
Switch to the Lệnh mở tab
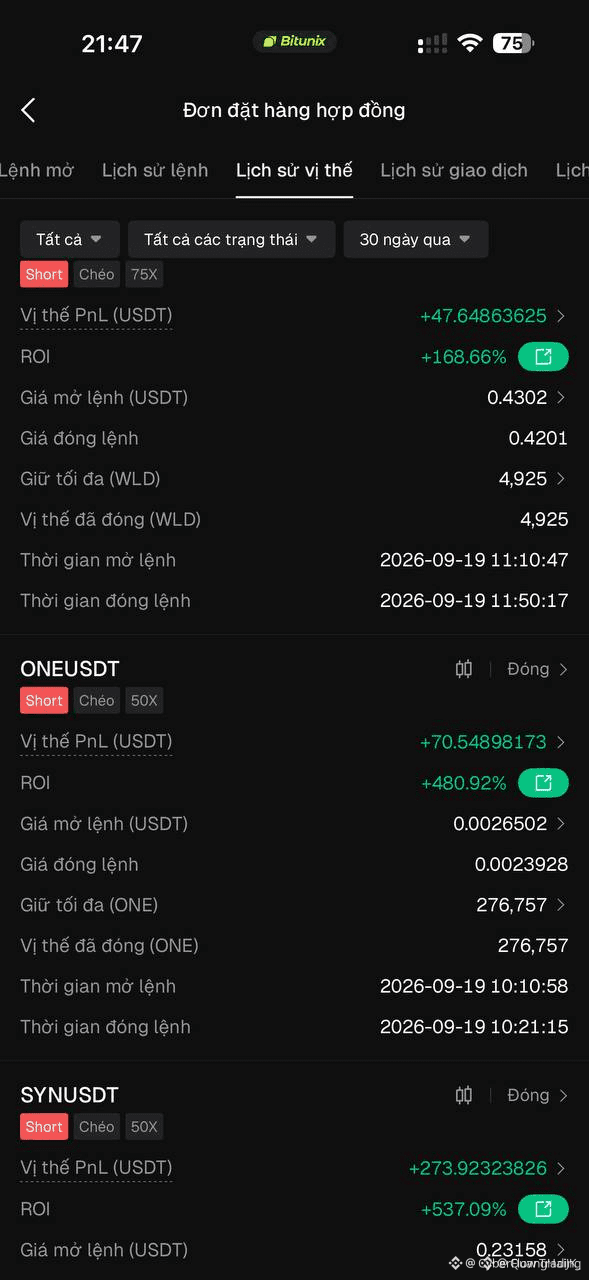pyautogui.click(x=36, y=170)
